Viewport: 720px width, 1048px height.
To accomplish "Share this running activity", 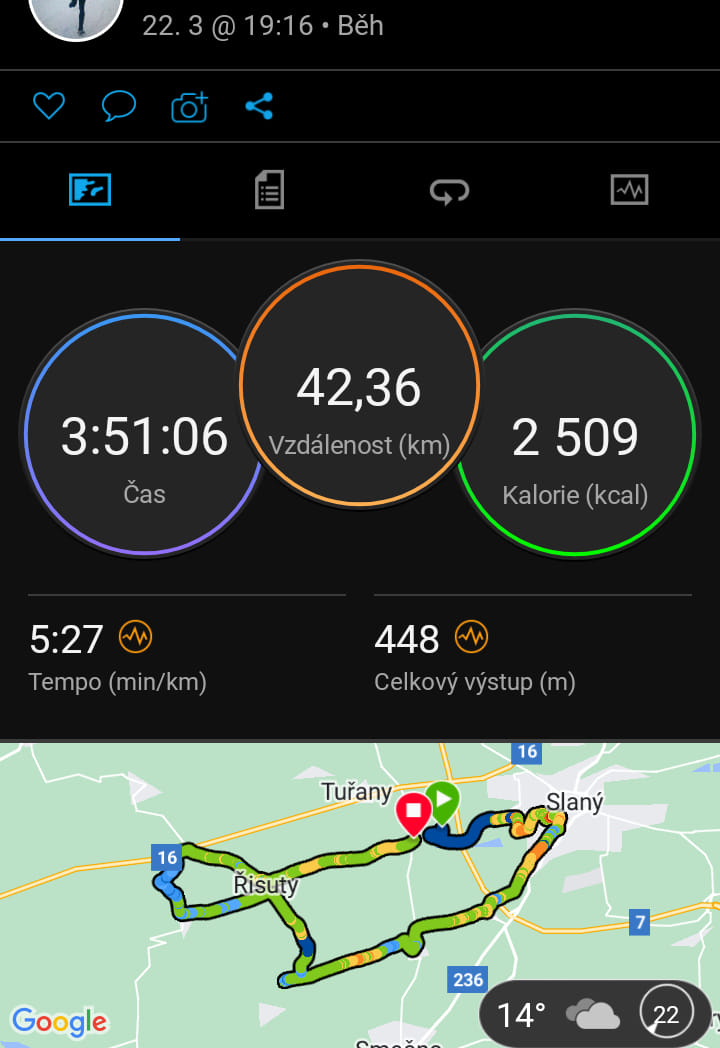I will (259, 107).
